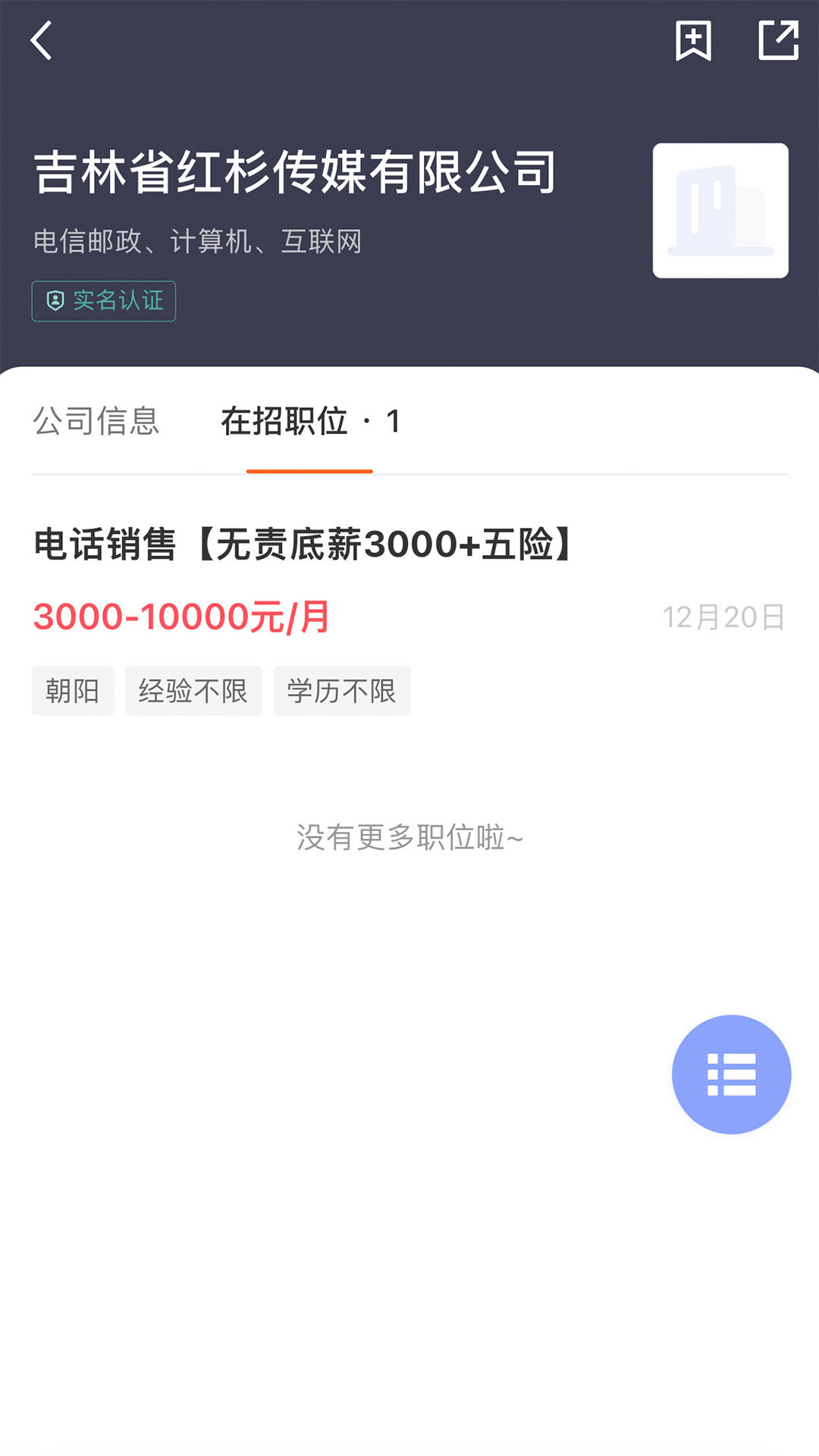Click the 学历不限 education tag
The height and width of the screenshot is (1456, 819).
(341, 690)
